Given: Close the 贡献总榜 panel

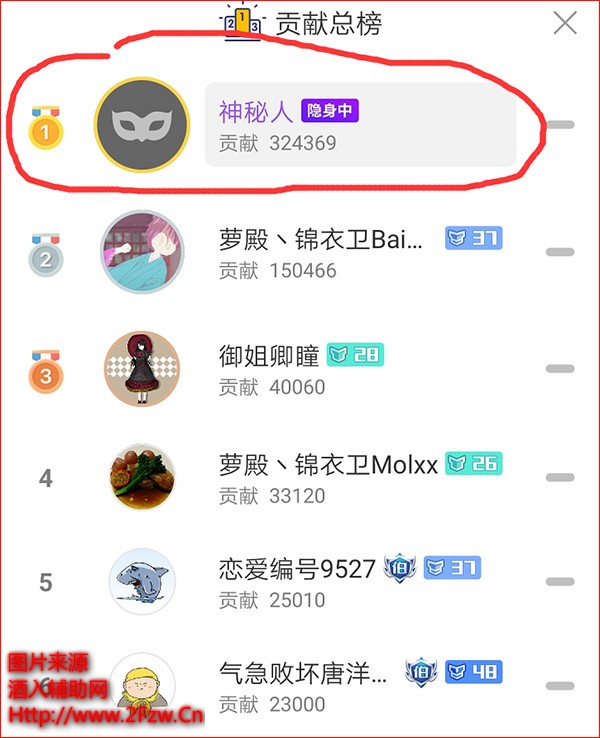Looking at the screenshot, I should [565, 23].
